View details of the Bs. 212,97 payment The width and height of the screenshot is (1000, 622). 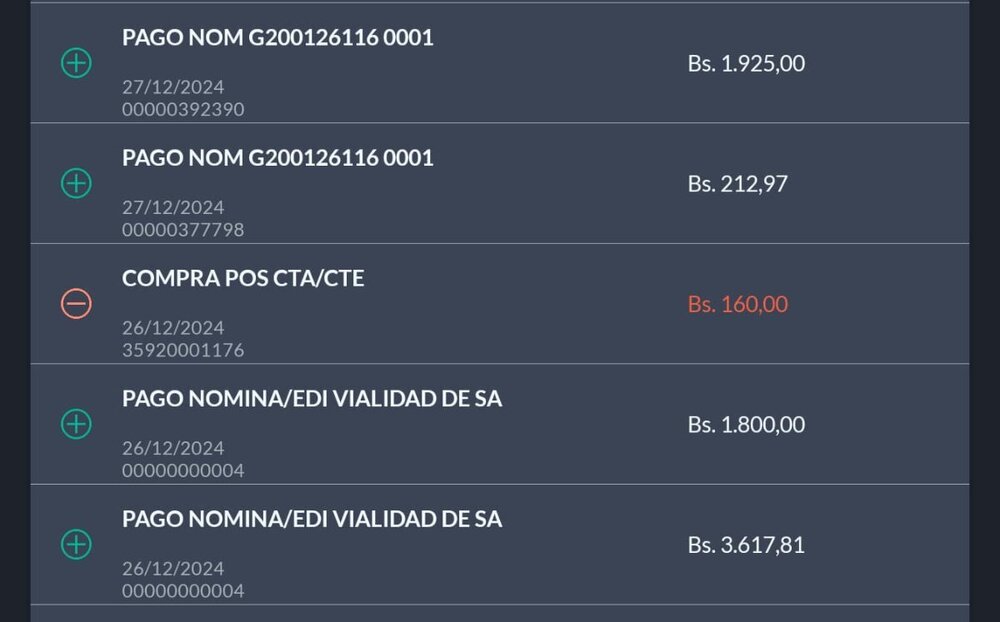[x=500, y=184]
